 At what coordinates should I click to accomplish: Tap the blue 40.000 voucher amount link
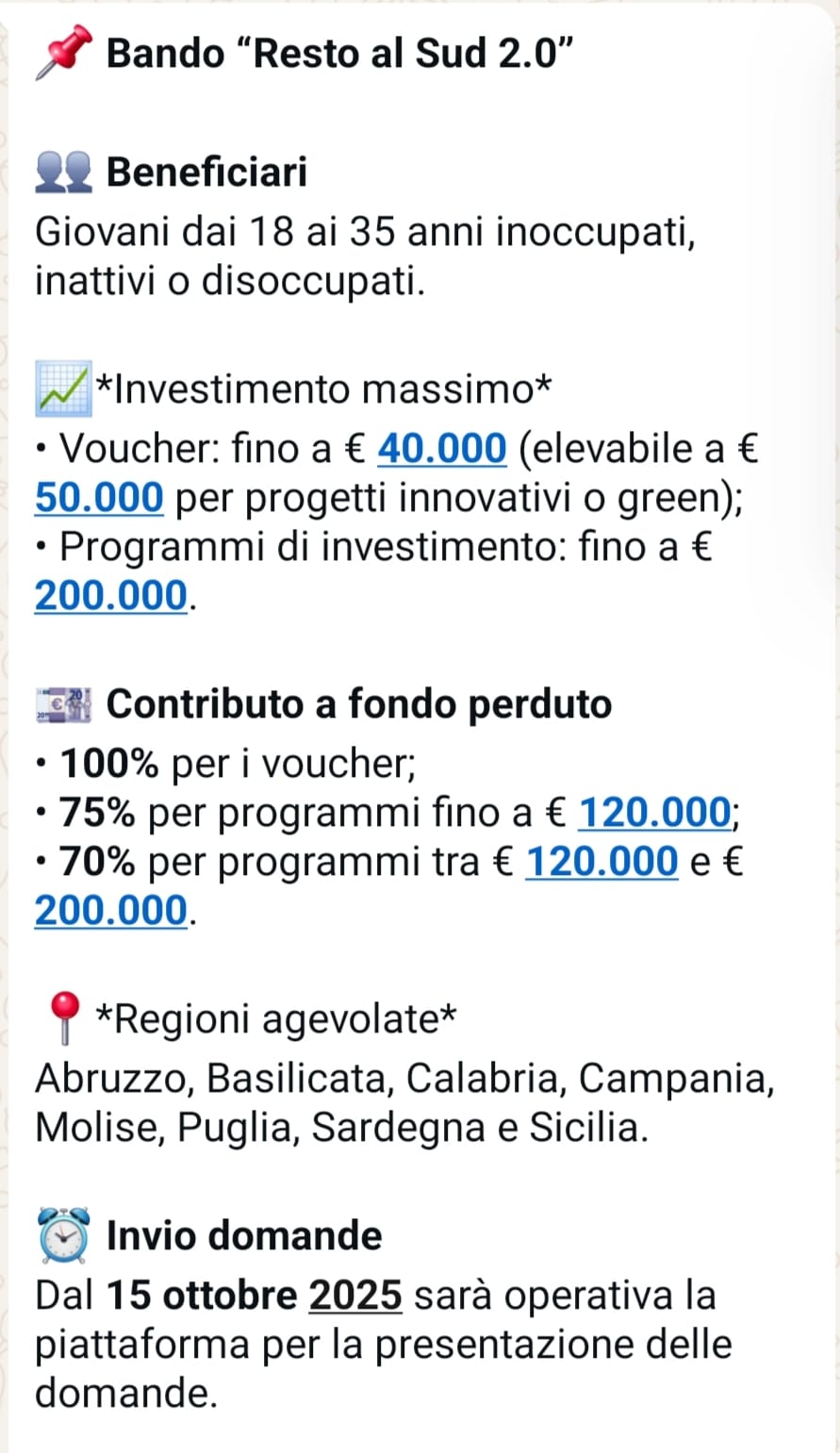[x=441, y=449]
